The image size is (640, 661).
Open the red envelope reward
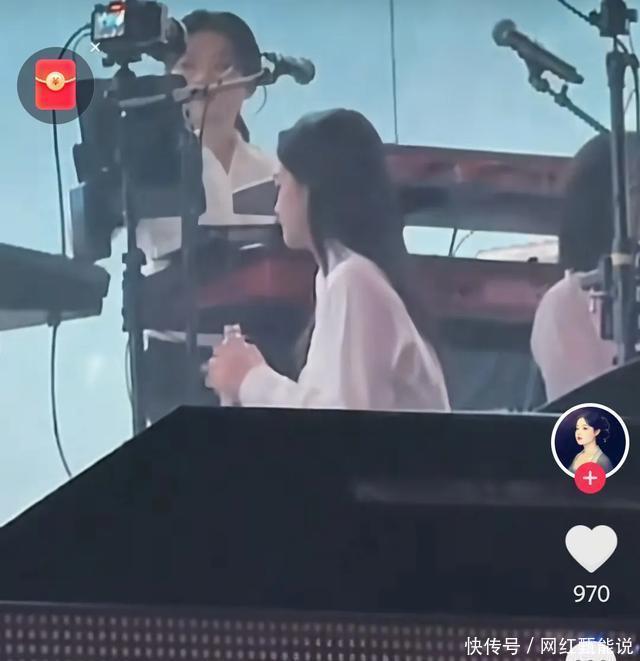tap(55, 86)
